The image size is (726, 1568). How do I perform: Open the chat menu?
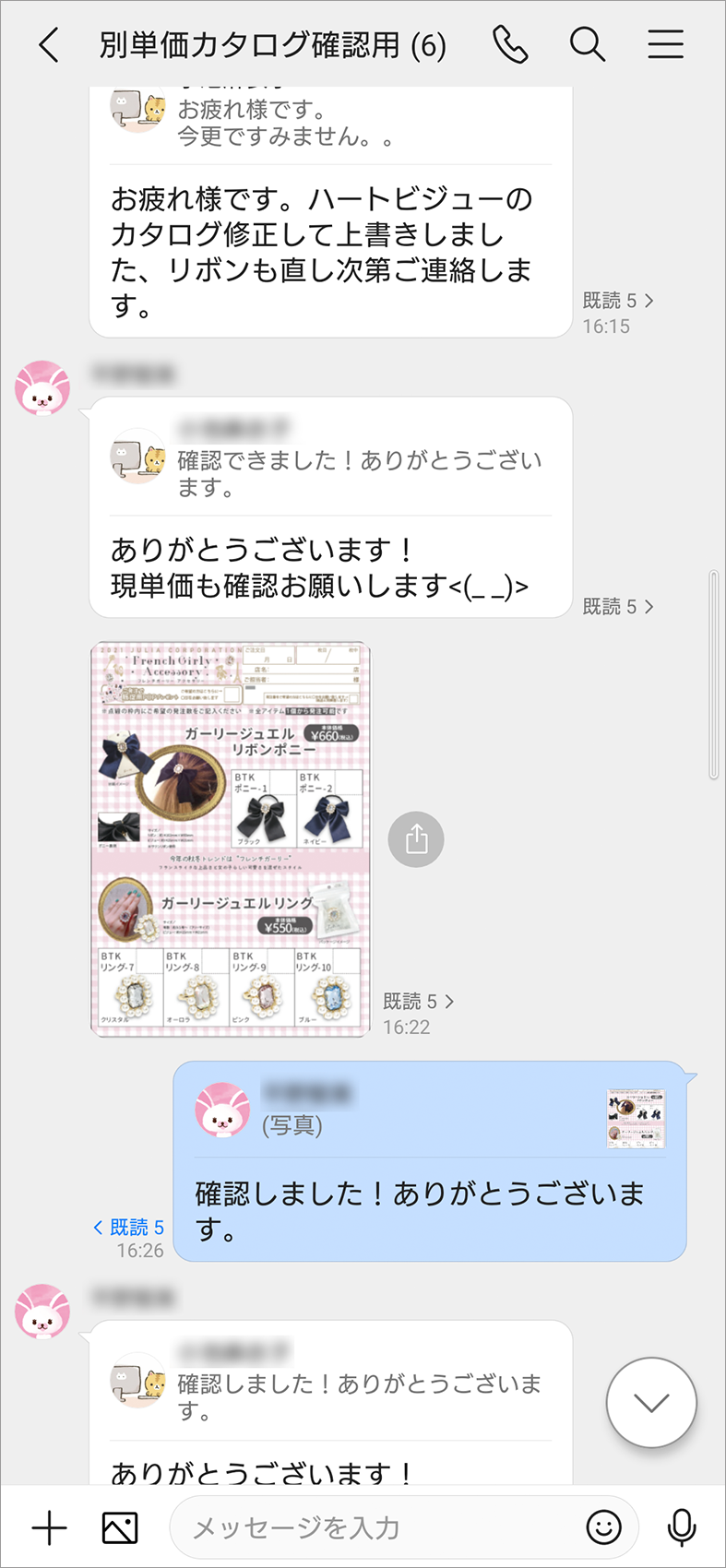point(665,44)
